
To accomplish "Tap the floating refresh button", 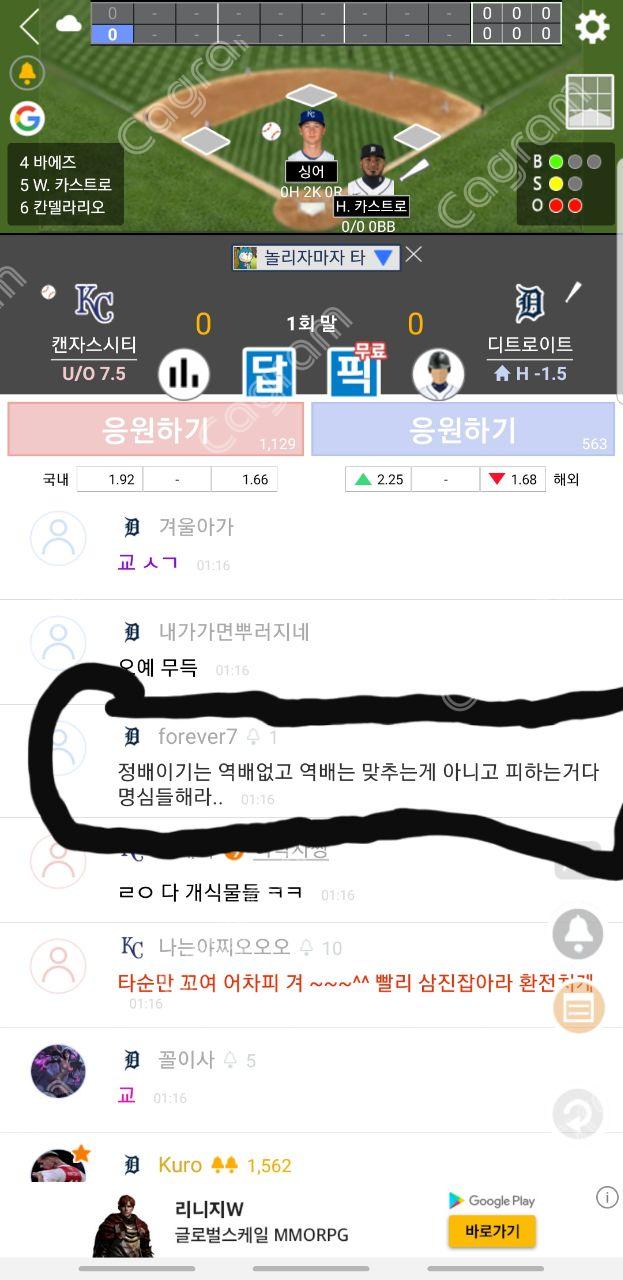I will tap(578, 1114).
